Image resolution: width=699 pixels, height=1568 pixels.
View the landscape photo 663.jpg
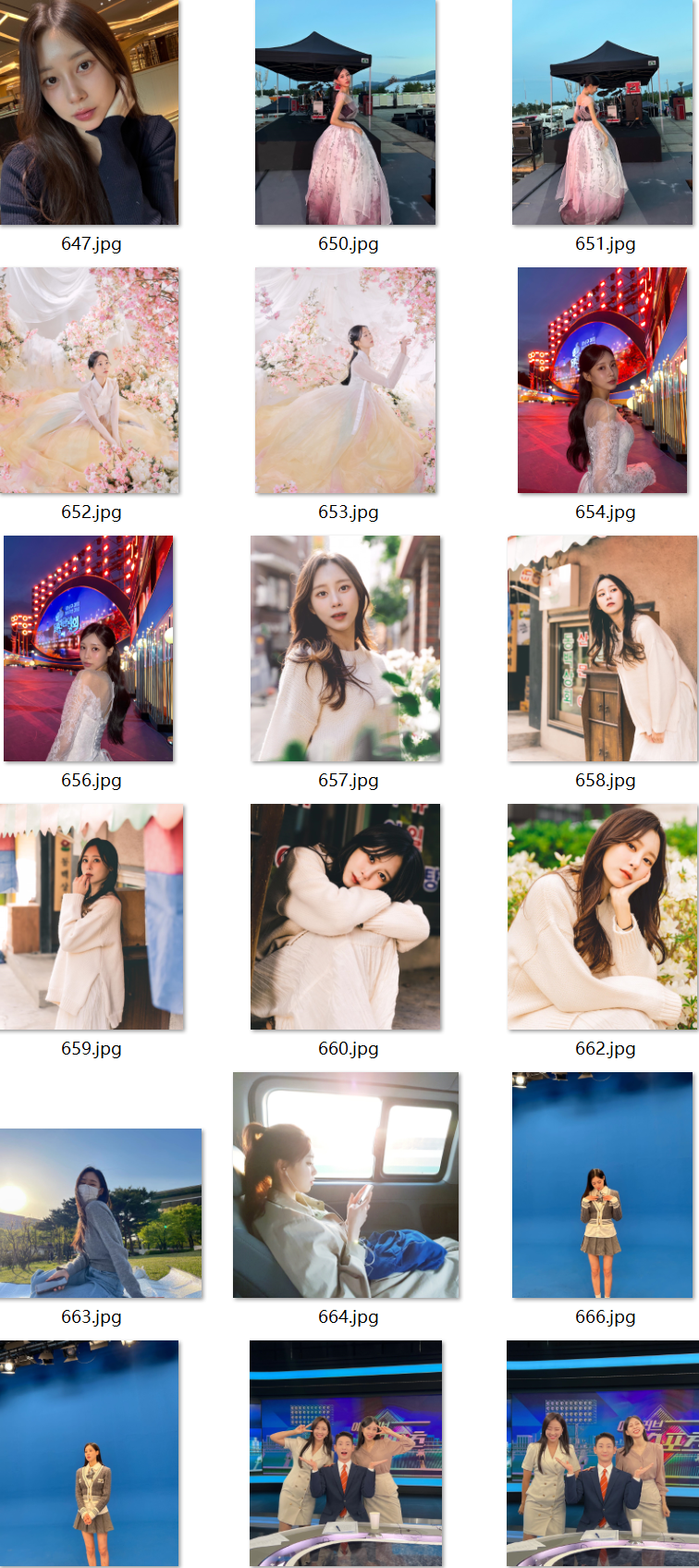[101, 1213]
